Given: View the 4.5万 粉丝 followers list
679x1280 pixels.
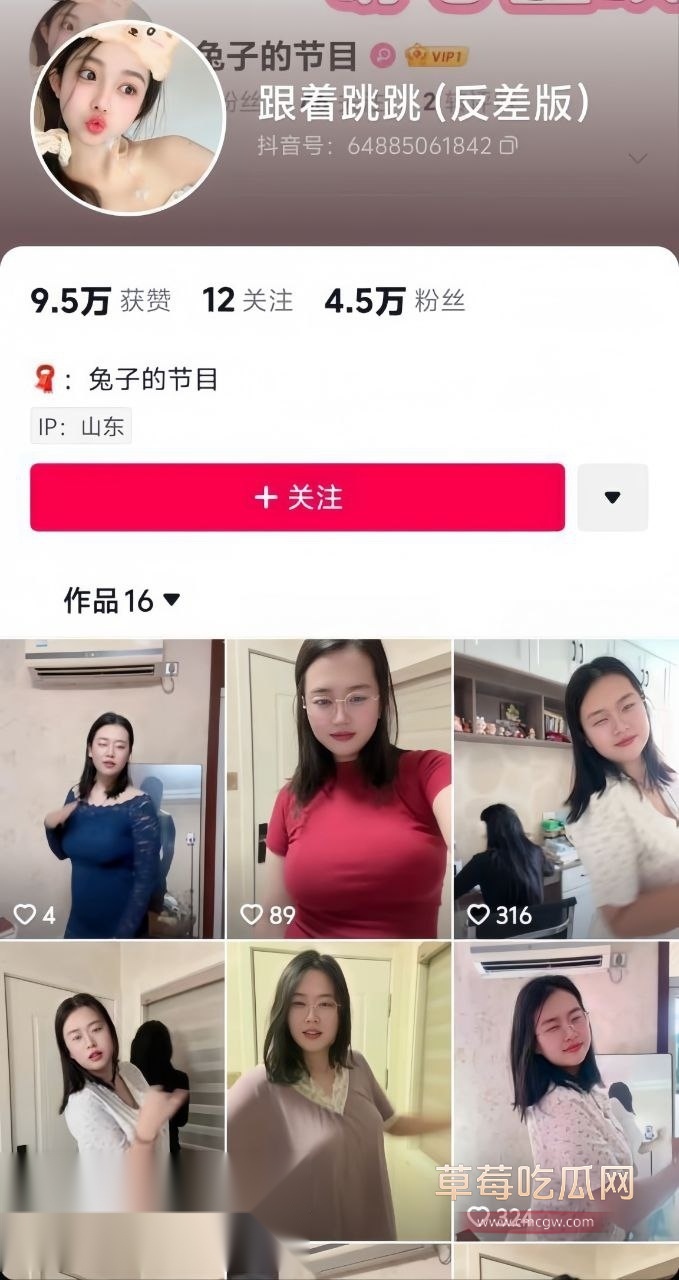Looking at the screenshot, I should (394, 301).
